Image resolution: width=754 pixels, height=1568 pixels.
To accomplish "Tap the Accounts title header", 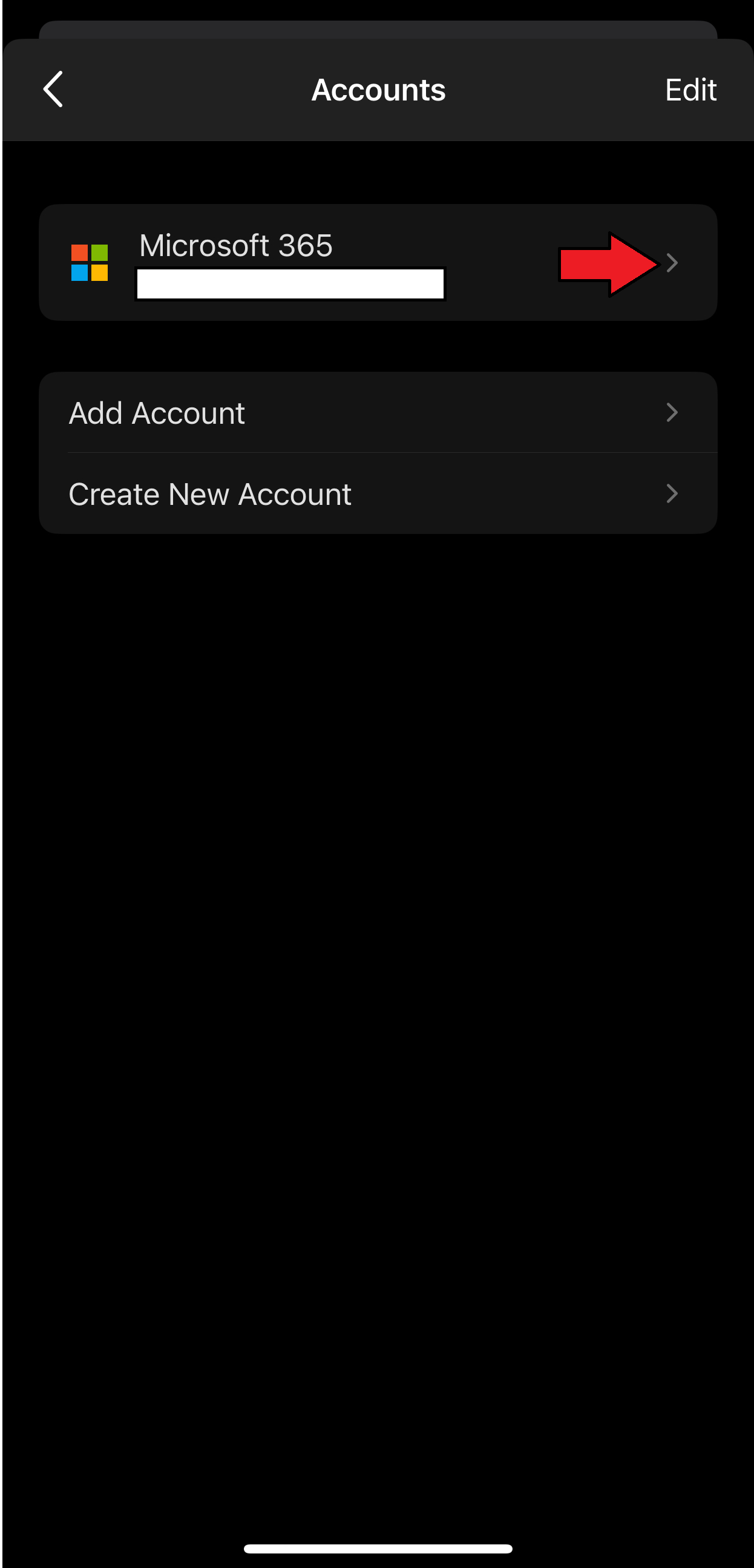I will pyautogui.click(x=378, y=89).
